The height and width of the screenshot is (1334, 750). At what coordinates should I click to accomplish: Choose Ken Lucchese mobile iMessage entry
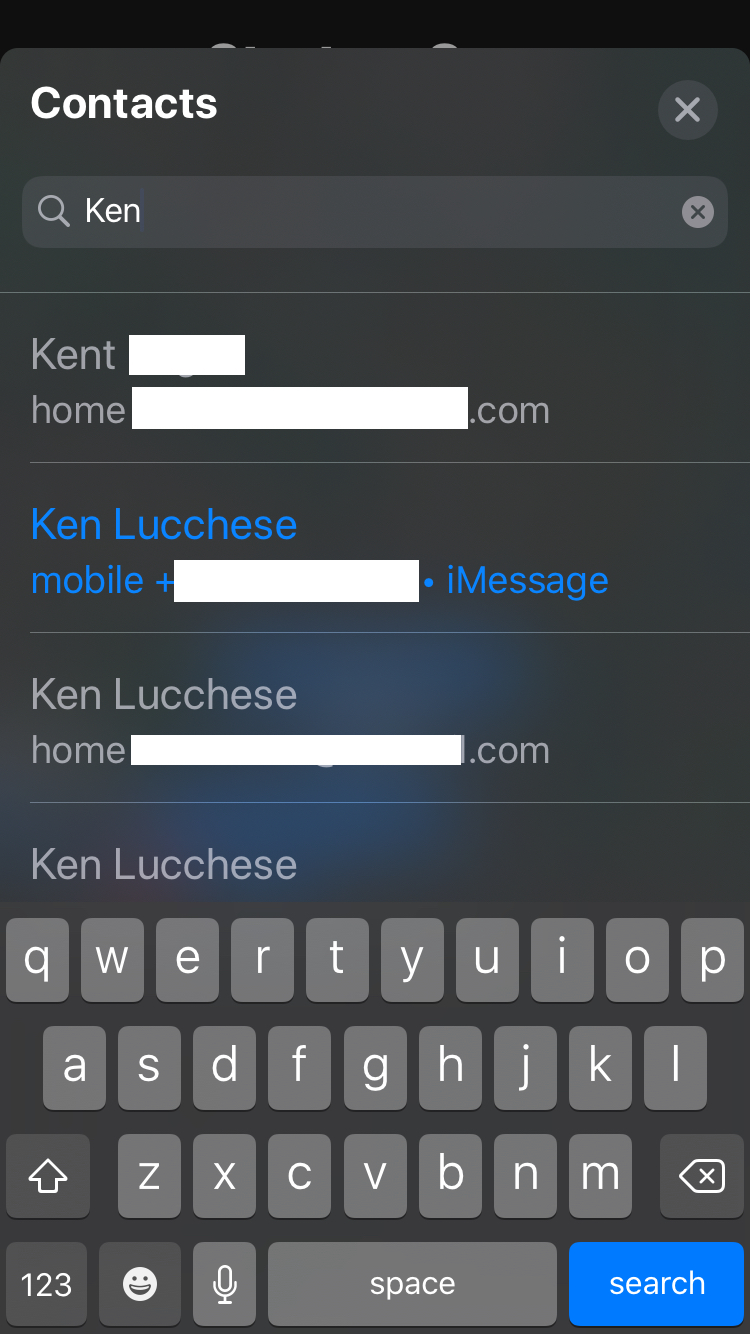(375, 549)
